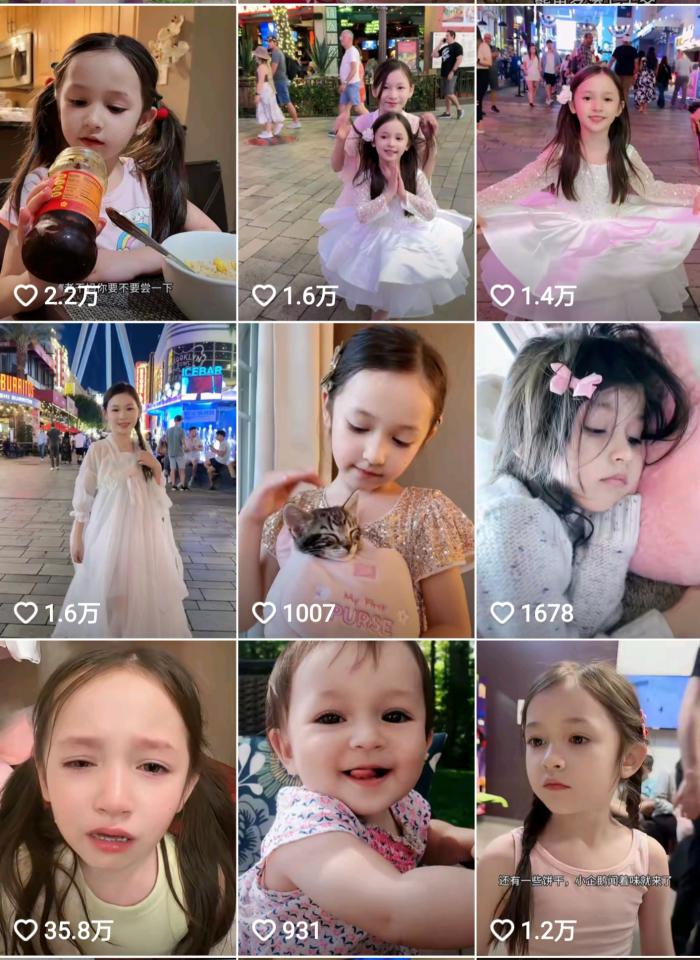Play the video with 1678 likes
The height and width of the screenshot is (960, 700).
click(x=588, y=480)
